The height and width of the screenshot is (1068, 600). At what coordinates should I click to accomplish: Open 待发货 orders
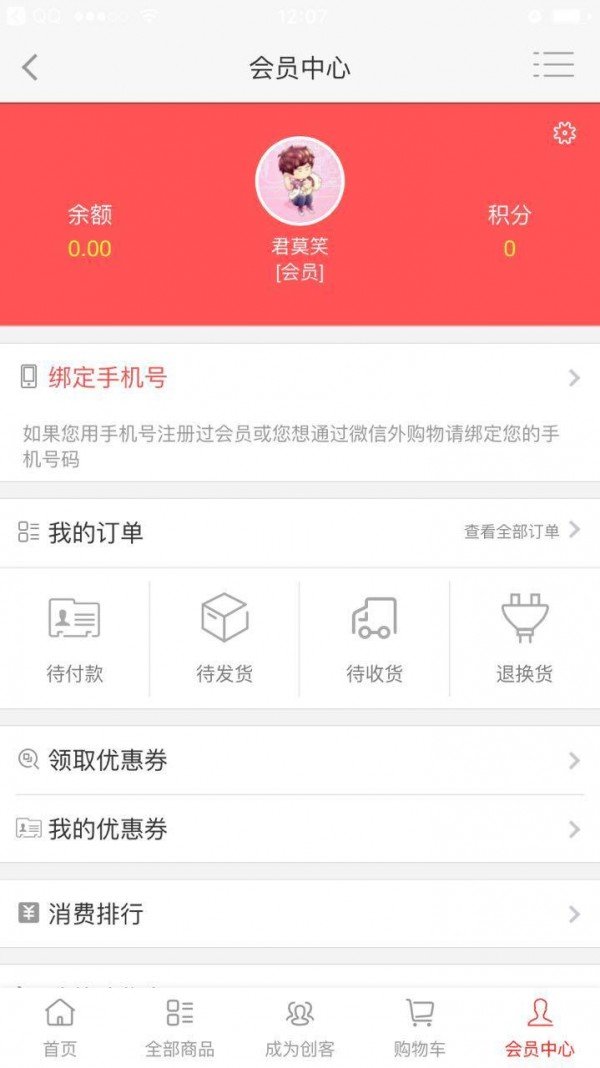(224, 638)
